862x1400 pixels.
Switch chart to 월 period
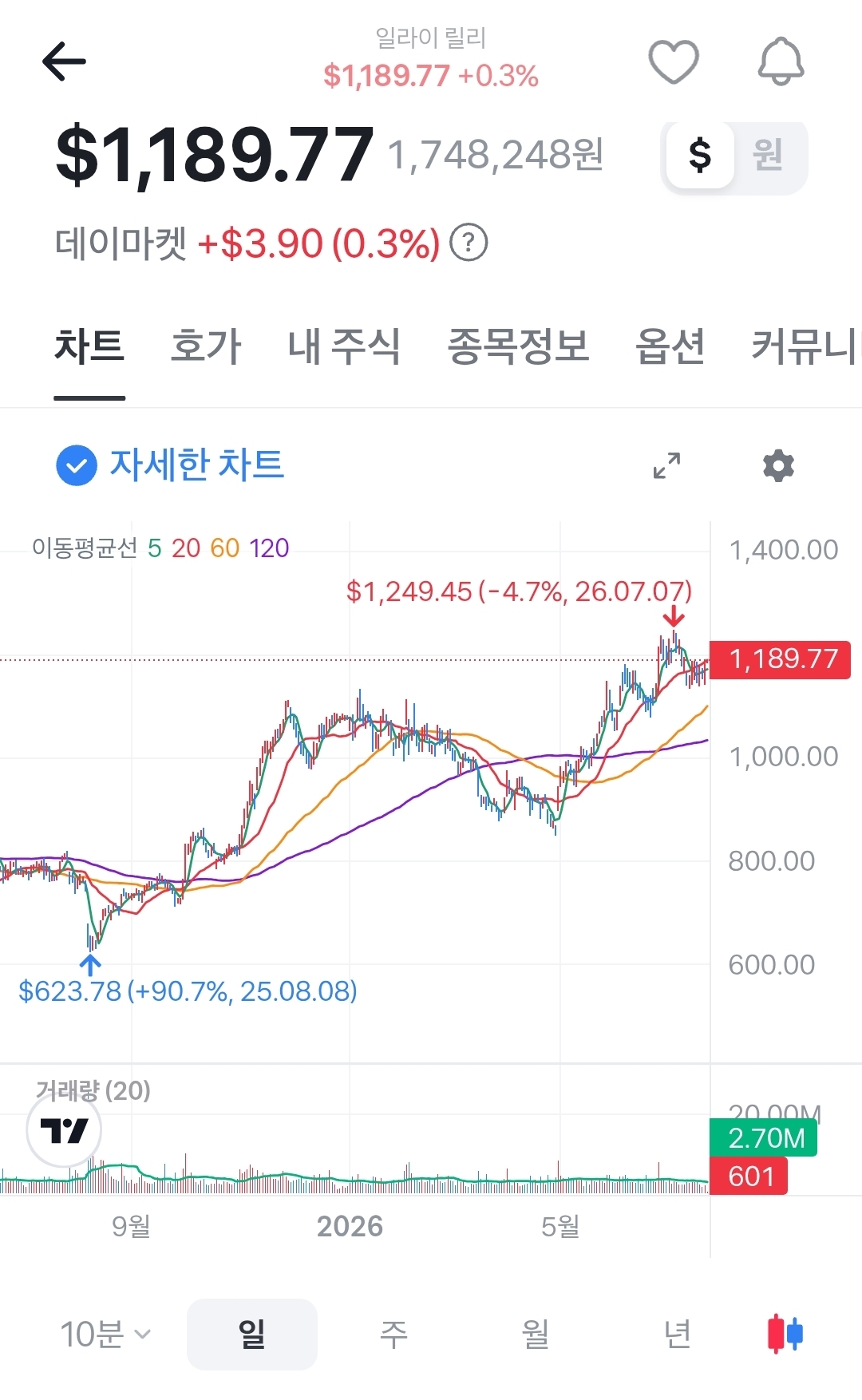(536, 1334)
